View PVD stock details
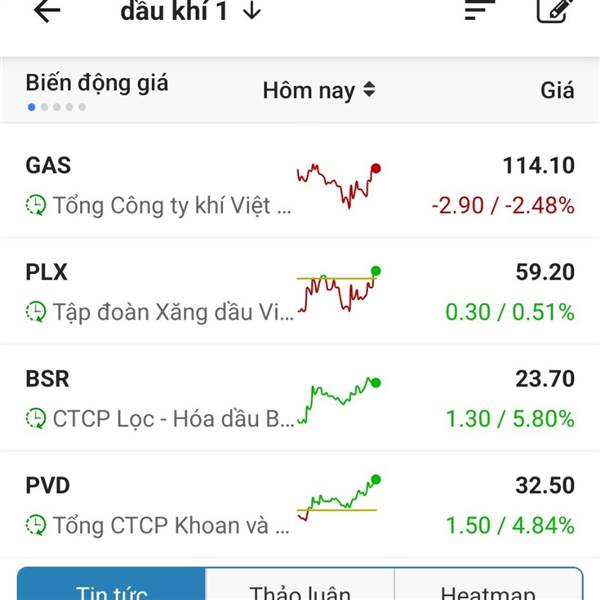The width and height of the screenshot is (600, 600). tap(300, 504)
